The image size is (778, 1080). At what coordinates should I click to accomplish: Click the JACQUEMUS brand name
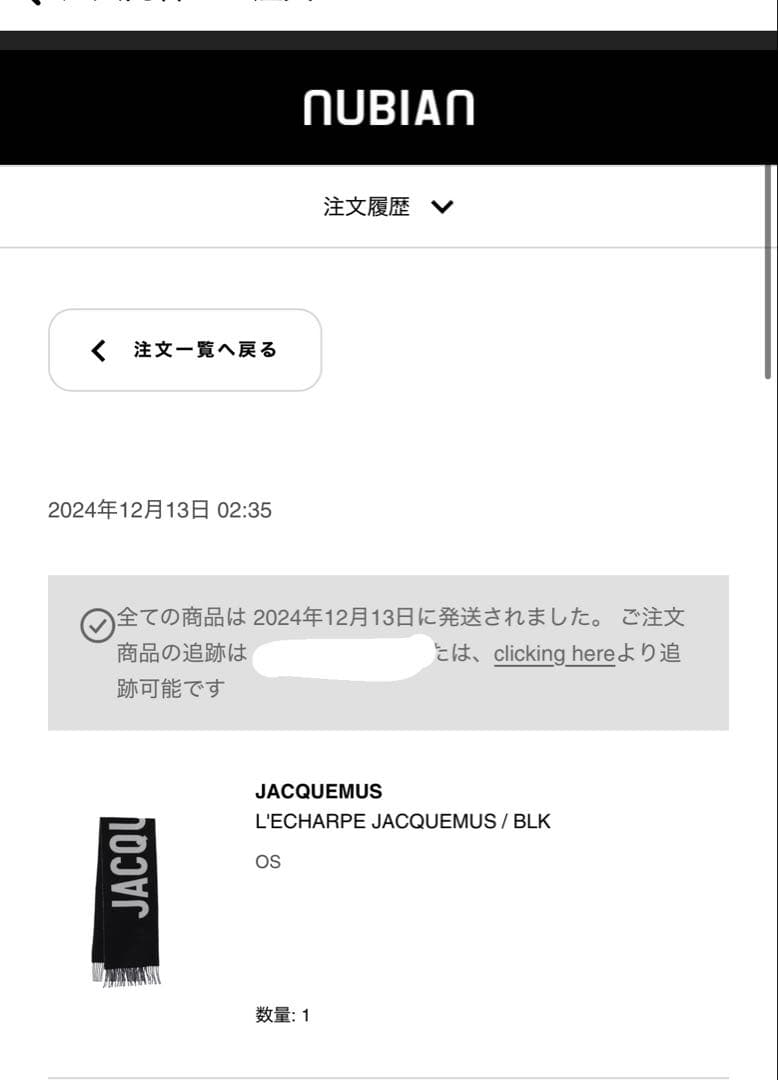(x=317, y=791)
